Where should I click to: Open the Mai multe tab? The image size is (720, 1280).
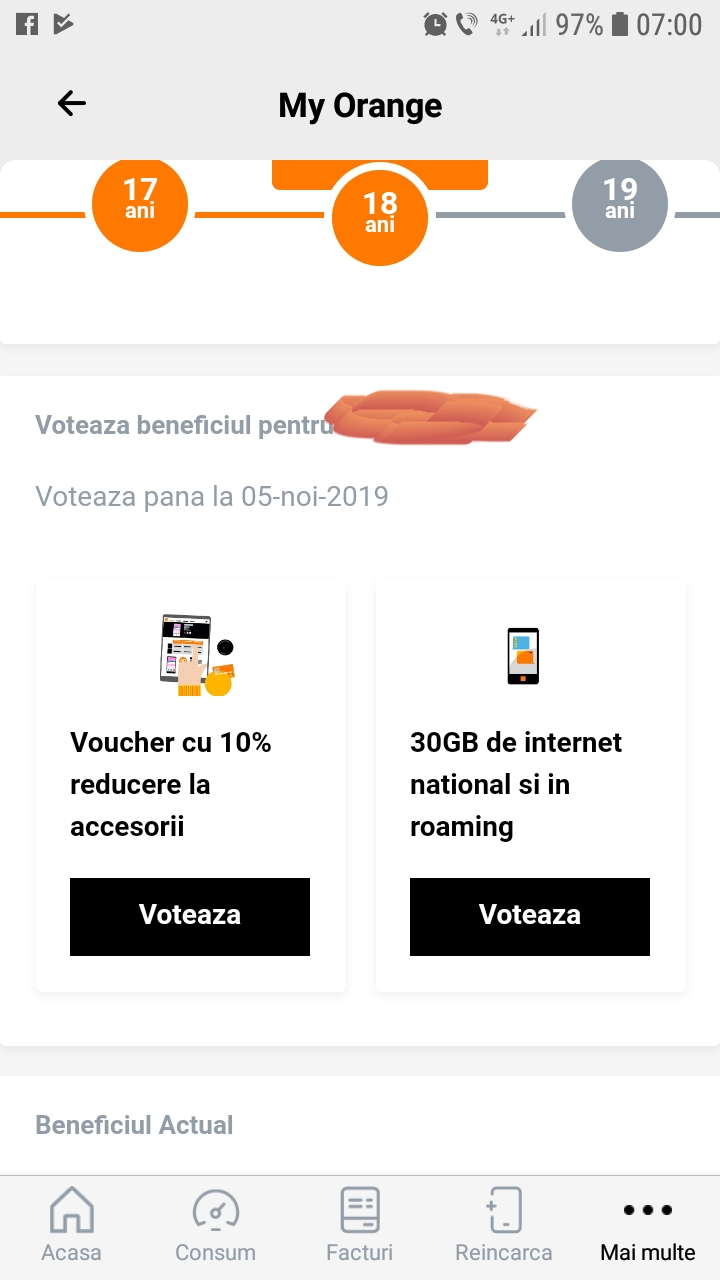tap(647, 1225)
